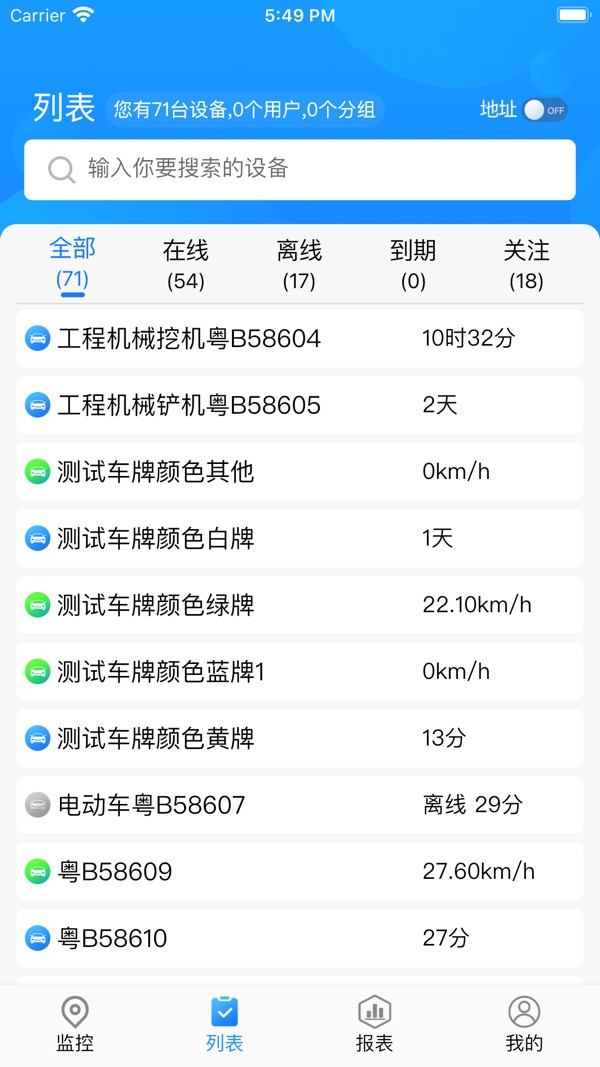The image size is (600, 1067).
Task: View device 测试车牌颜色白牌
Action: (300, 539)
